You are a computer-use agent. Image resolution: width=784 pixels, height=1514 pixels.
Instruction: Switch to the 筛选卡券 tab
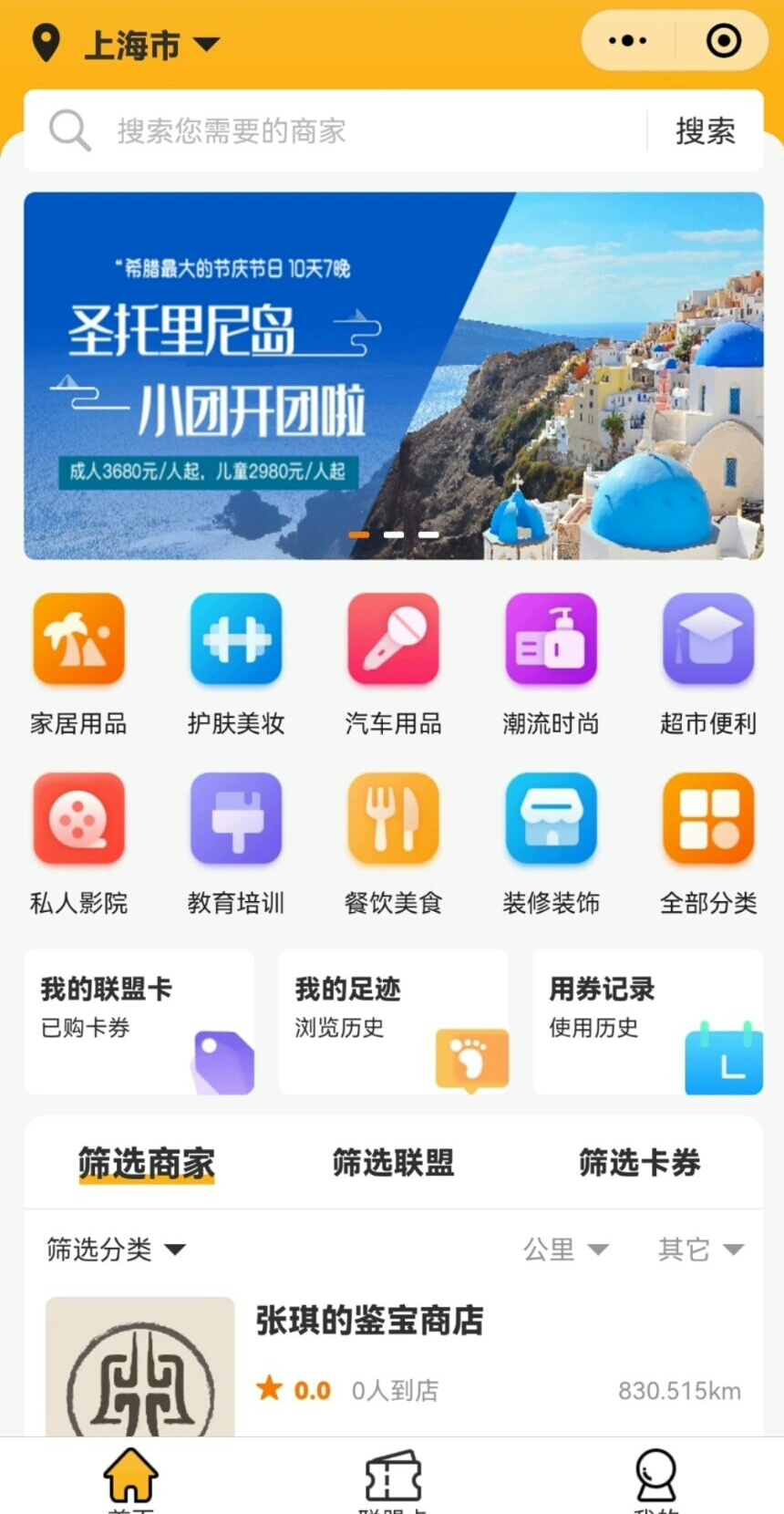pyautogui.click(x=639, y=1163)
